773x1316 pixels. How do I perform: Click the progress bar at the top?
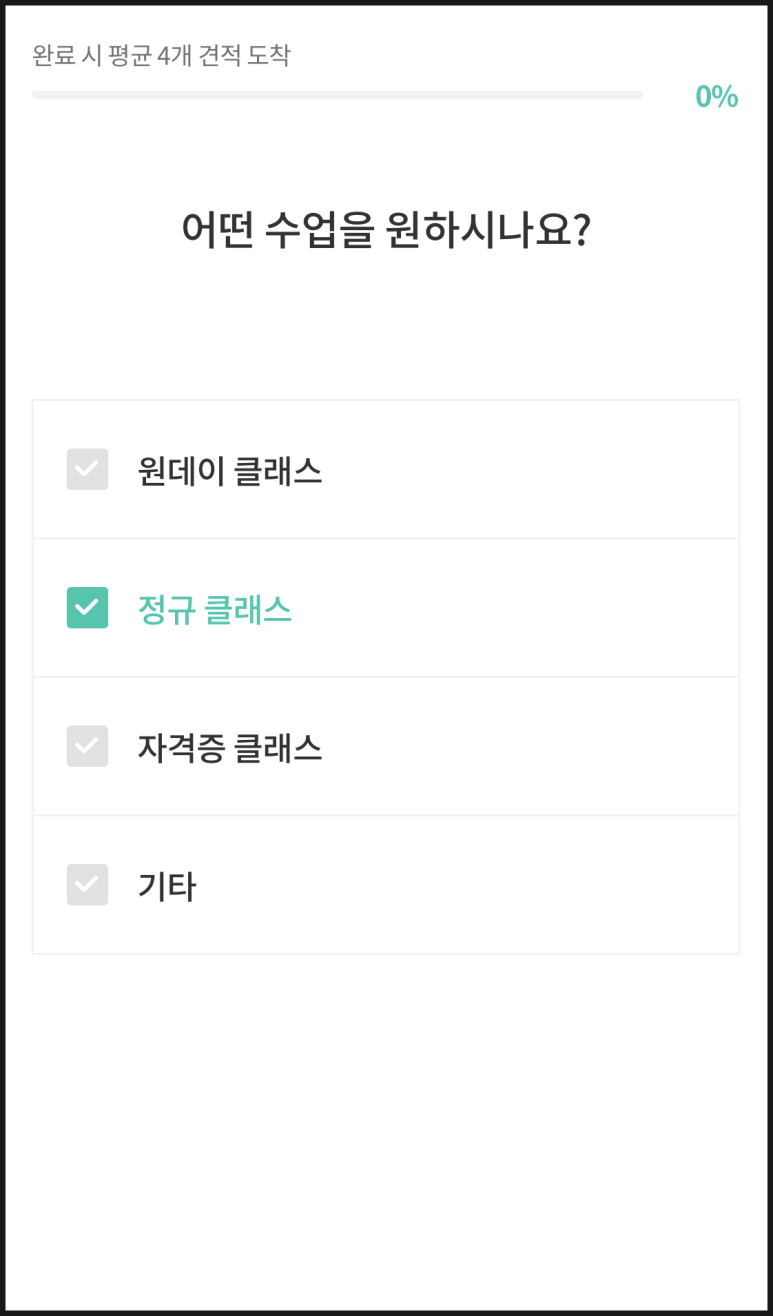338,95
